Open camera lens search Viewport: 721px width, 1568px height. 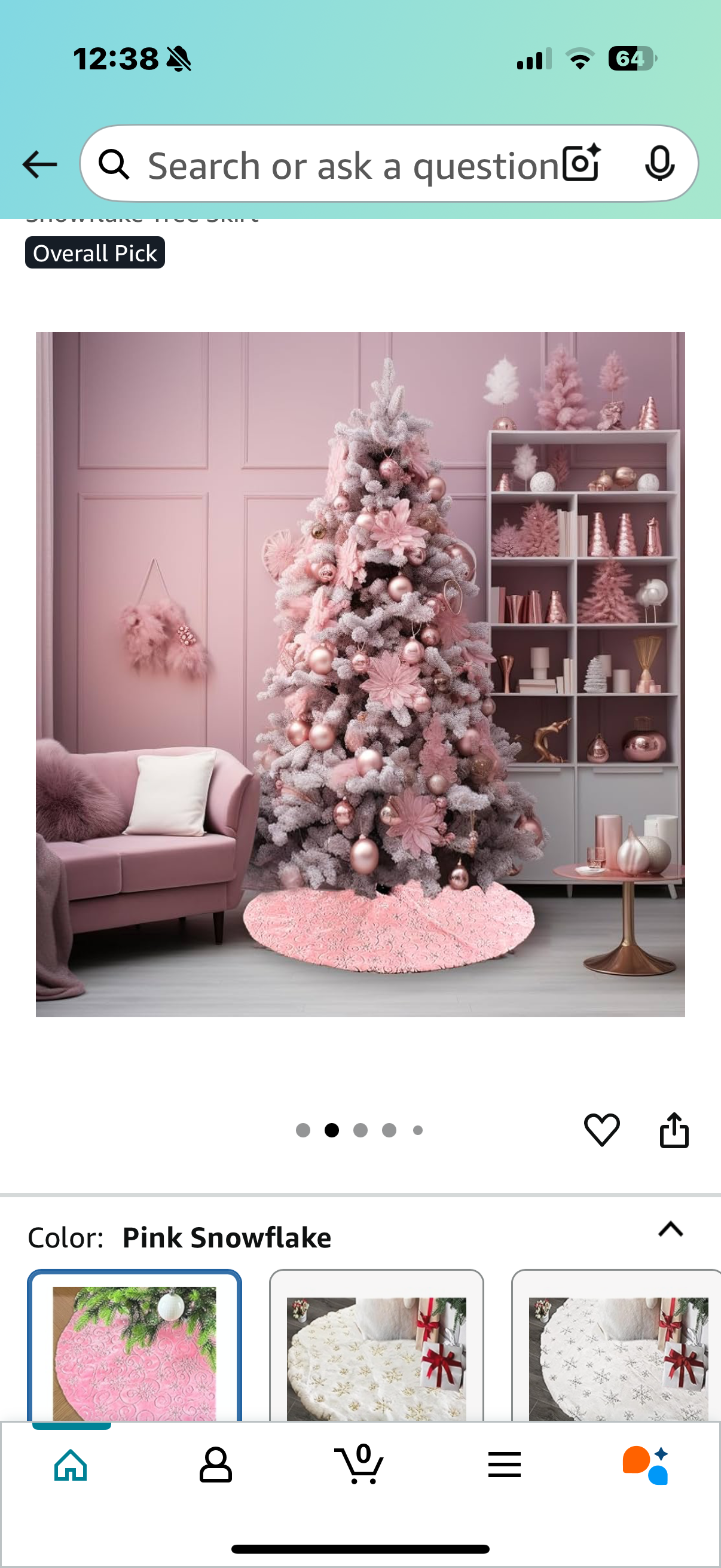pyautogui.click(x=581, y=164)
